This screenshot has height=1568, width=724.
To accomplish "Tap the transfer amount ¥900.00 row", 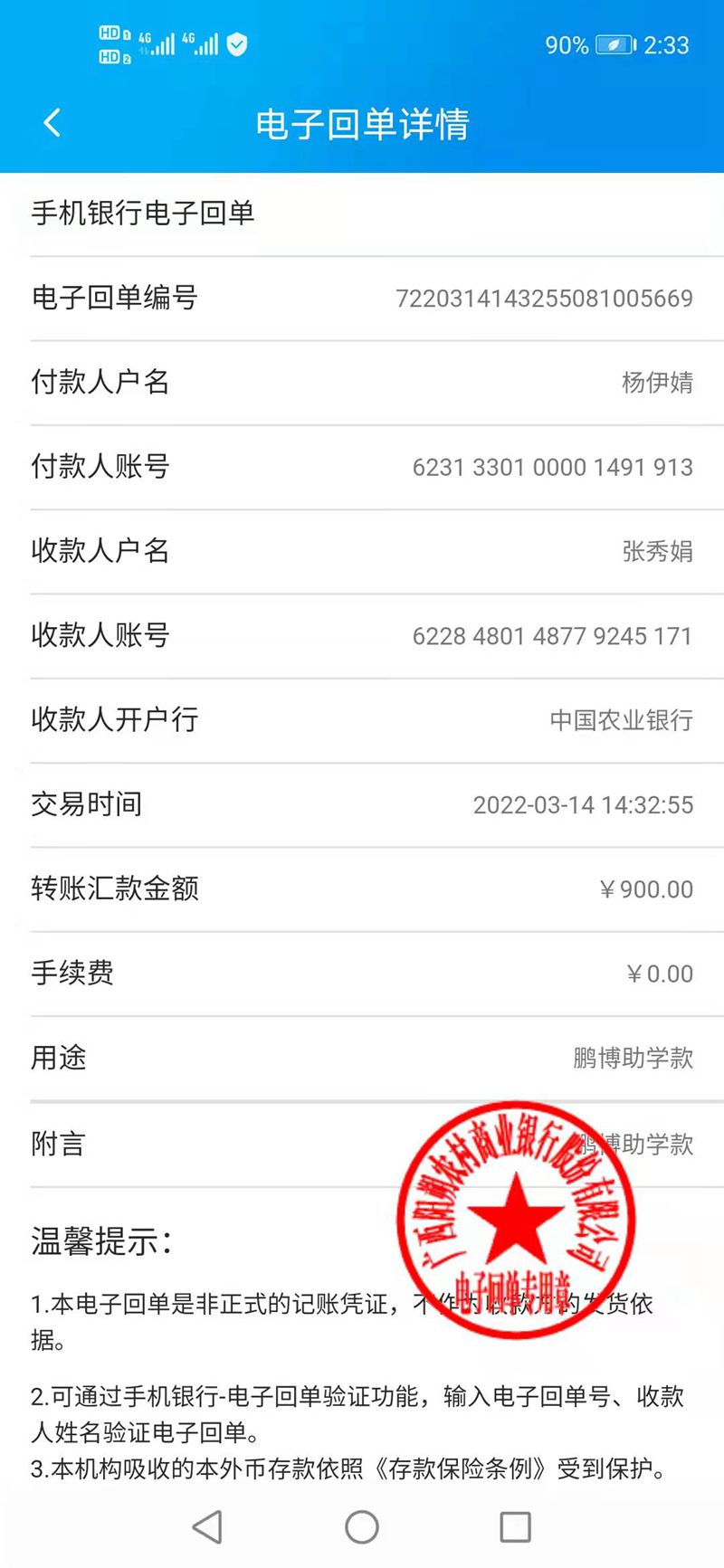I will tap(362, 889).
